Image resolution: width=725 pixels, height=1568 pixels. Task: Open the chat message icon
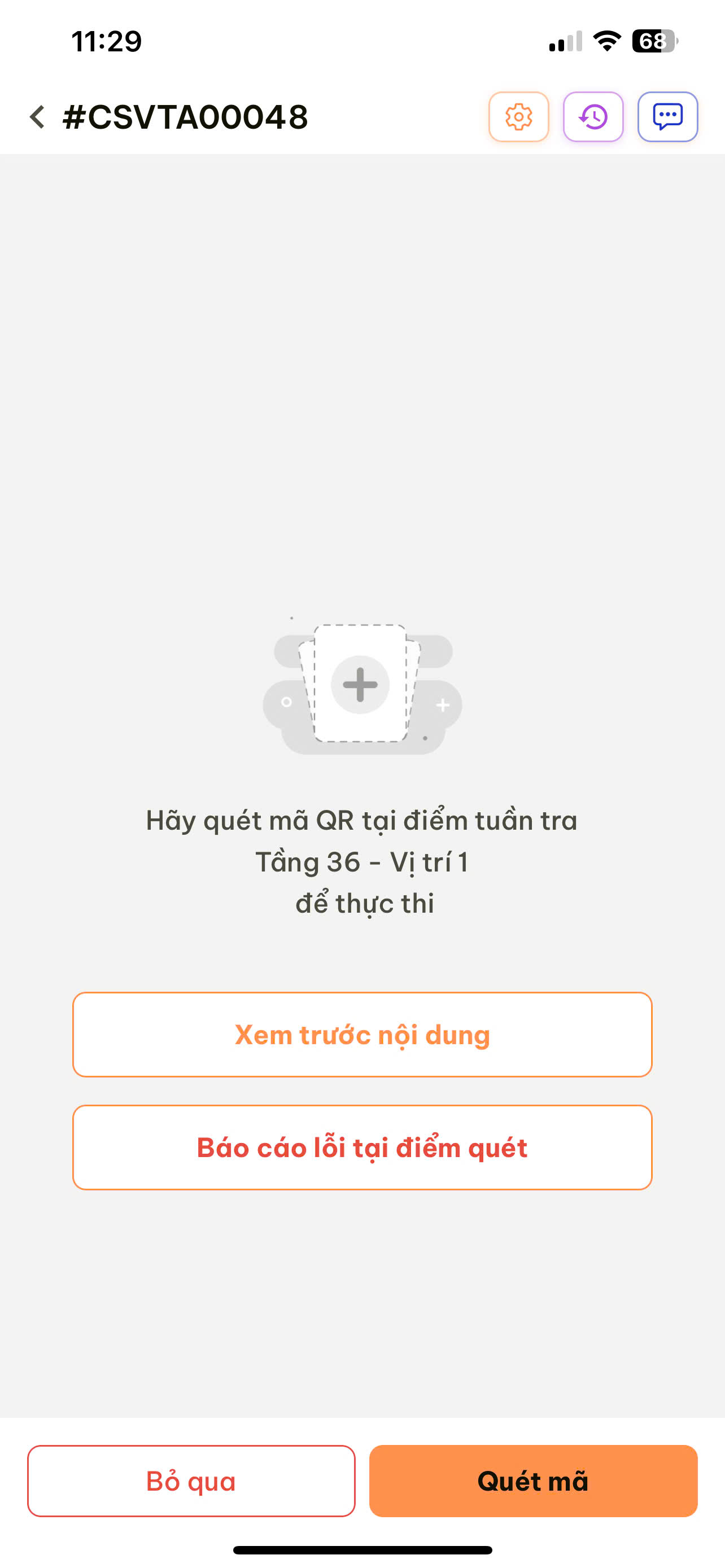[667, 117]
